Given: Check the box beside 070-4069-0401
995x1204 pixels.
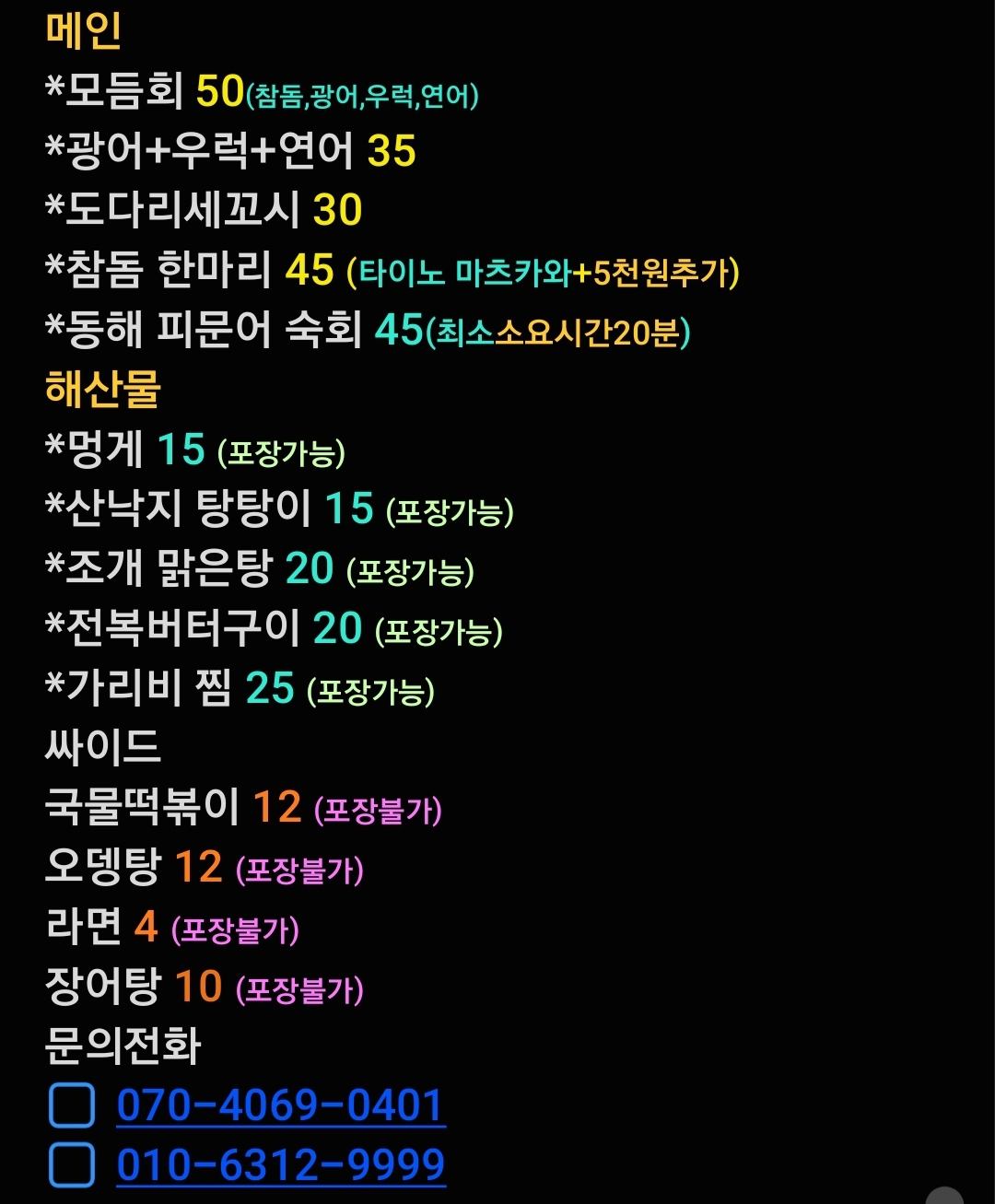Looking at the screenshot, I should pos(72,1105).
